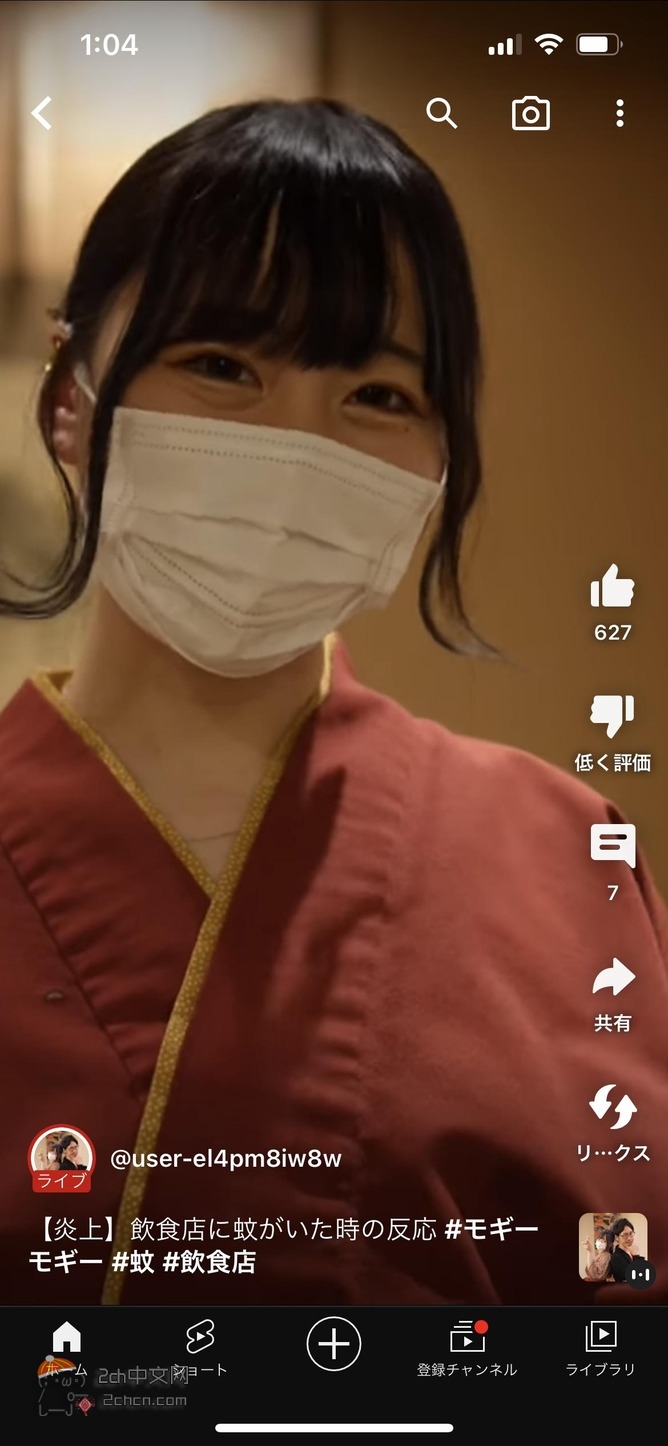Open search from the top bar

point(441,113)
